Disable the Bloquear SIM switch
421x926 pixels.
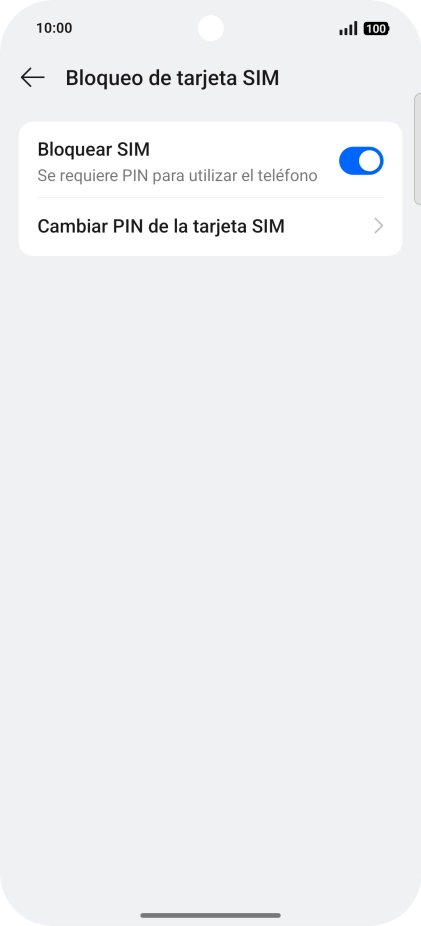[361, 161]
